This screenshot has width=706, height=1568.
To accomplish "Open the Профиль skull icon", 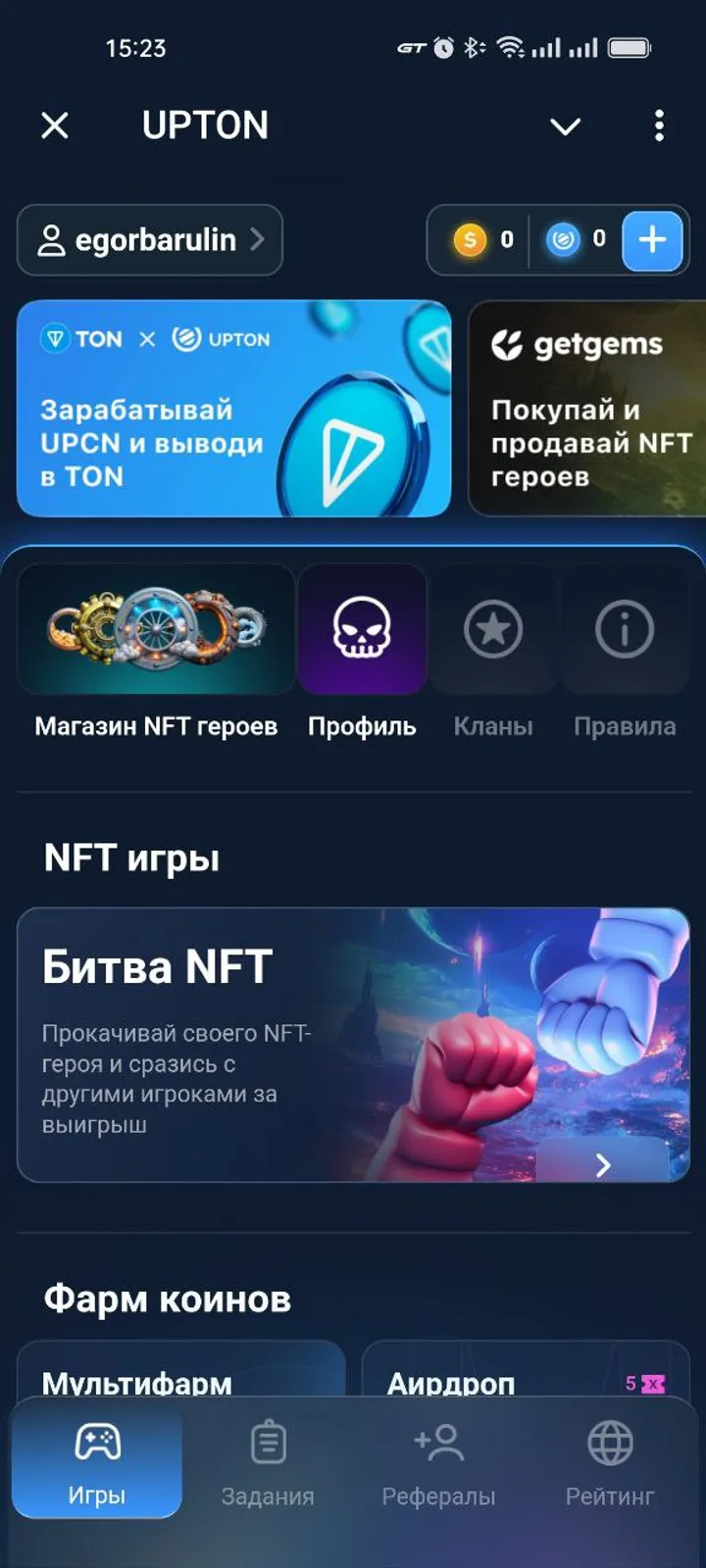I will click(x=362, y=629).
